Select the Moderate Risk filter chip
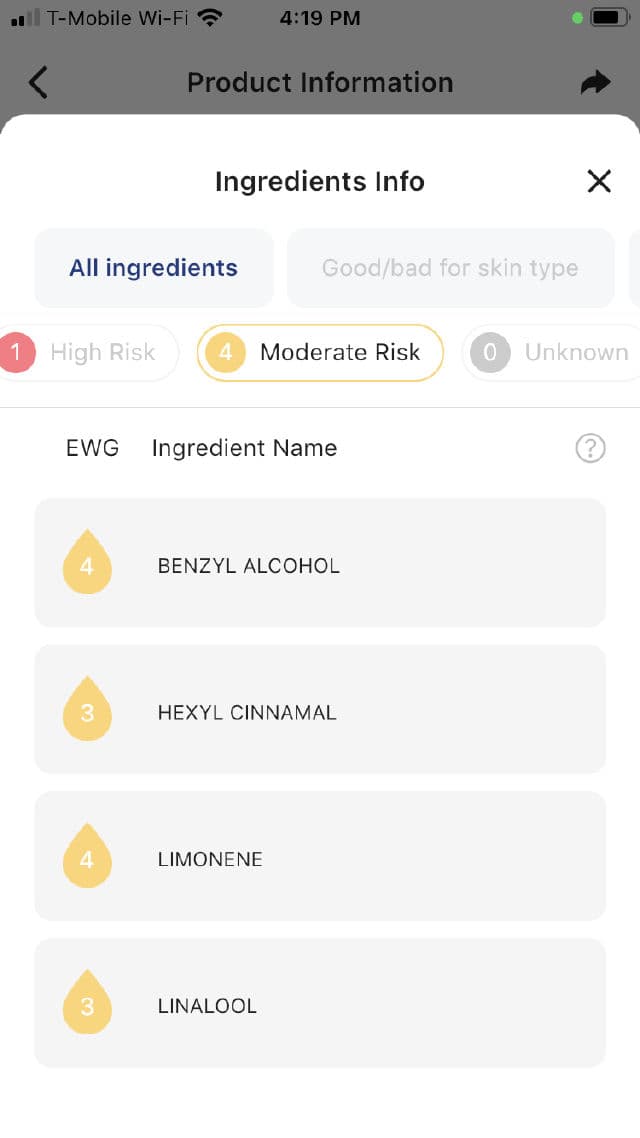The width and height of the screenshot is (640, 1138). click(320, 352)
